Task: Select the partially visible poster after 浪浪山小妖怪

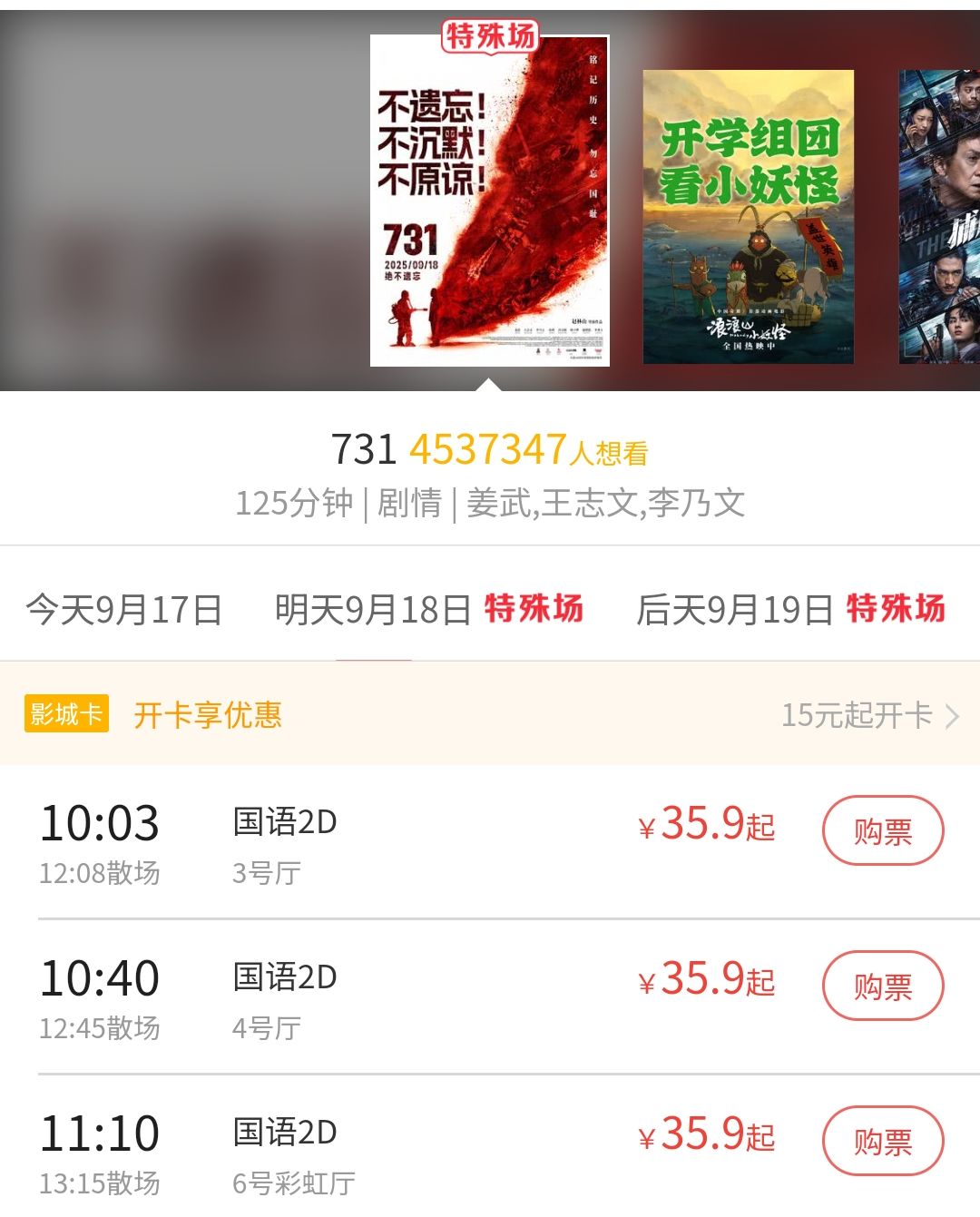Action: click(x=940, y=217)
